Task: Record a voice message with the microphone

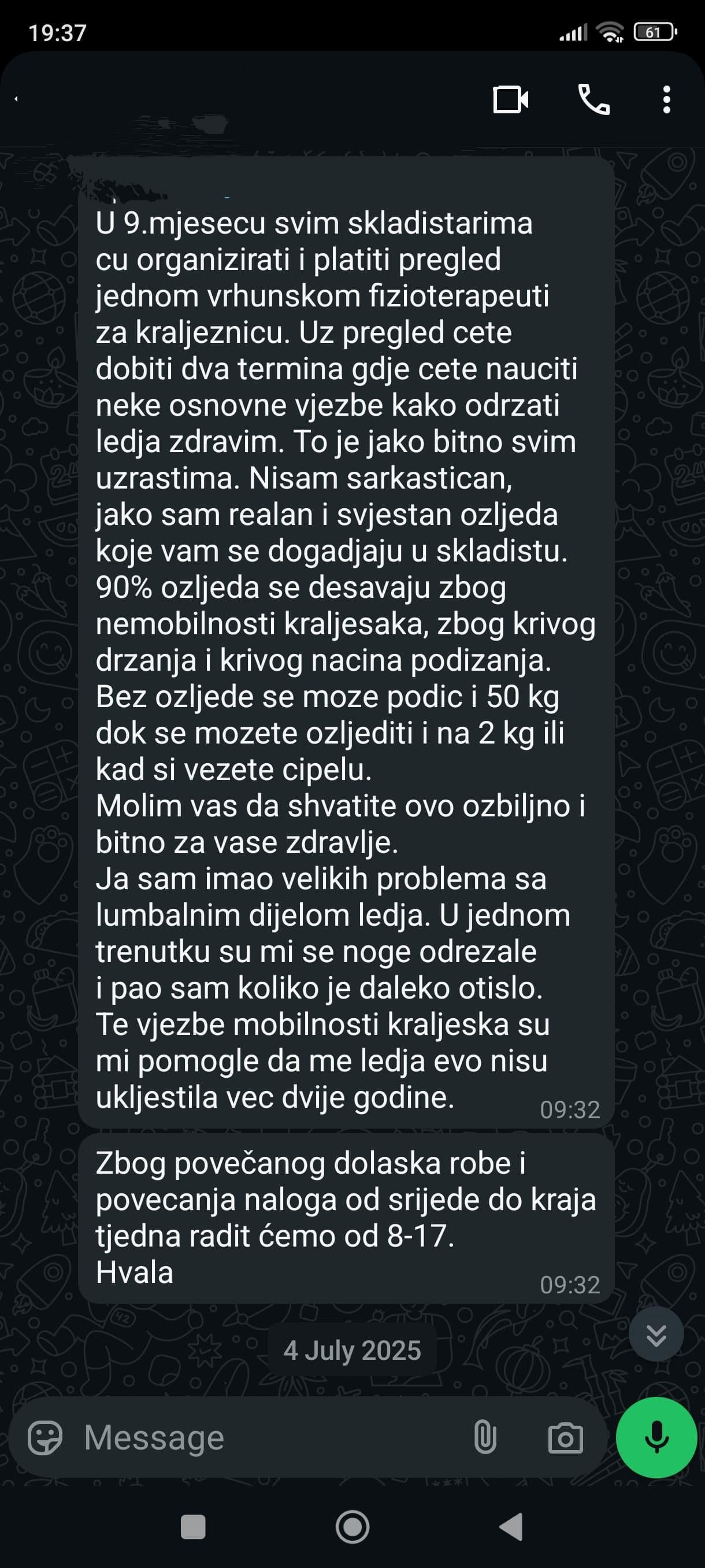Action: [x=656, y=1438]
